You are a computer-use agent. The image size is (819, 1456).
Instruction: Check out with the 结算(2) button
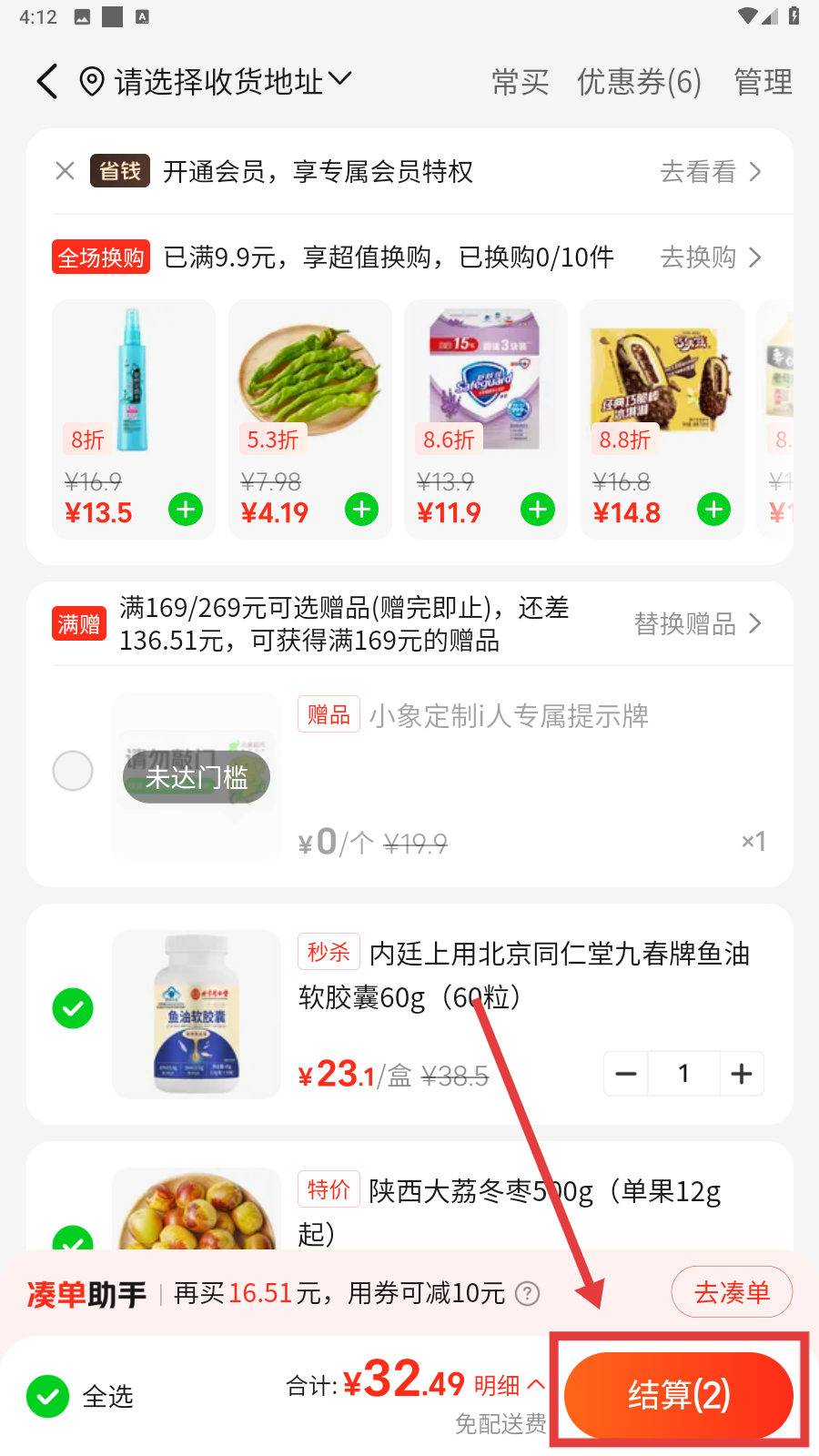678,1394
